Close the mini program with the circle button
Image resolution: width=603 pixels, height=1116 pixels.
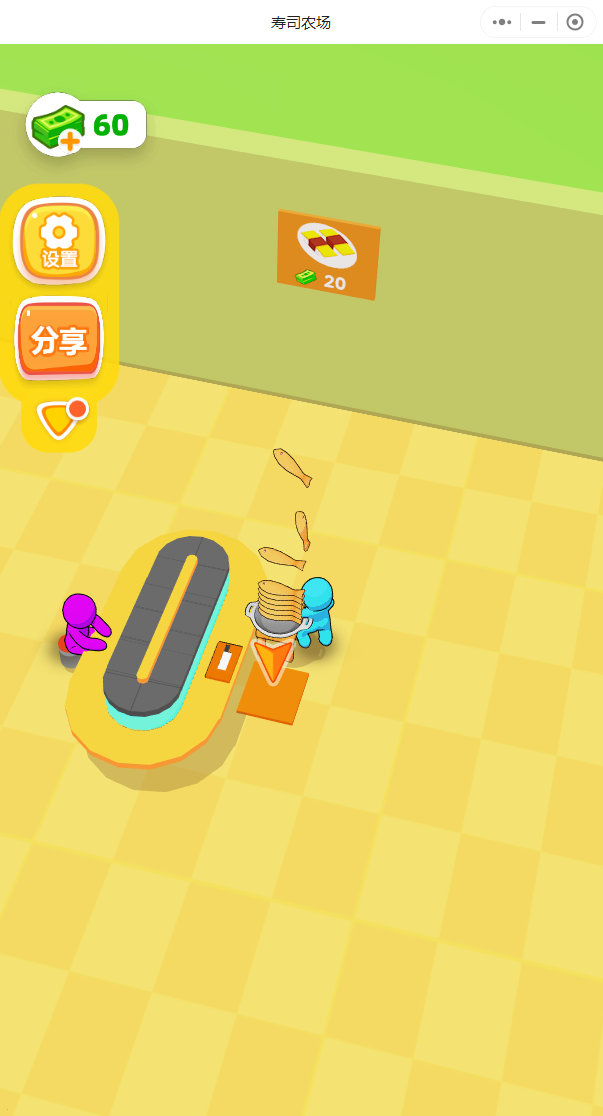pyautogui.click(x=575, y=22)
